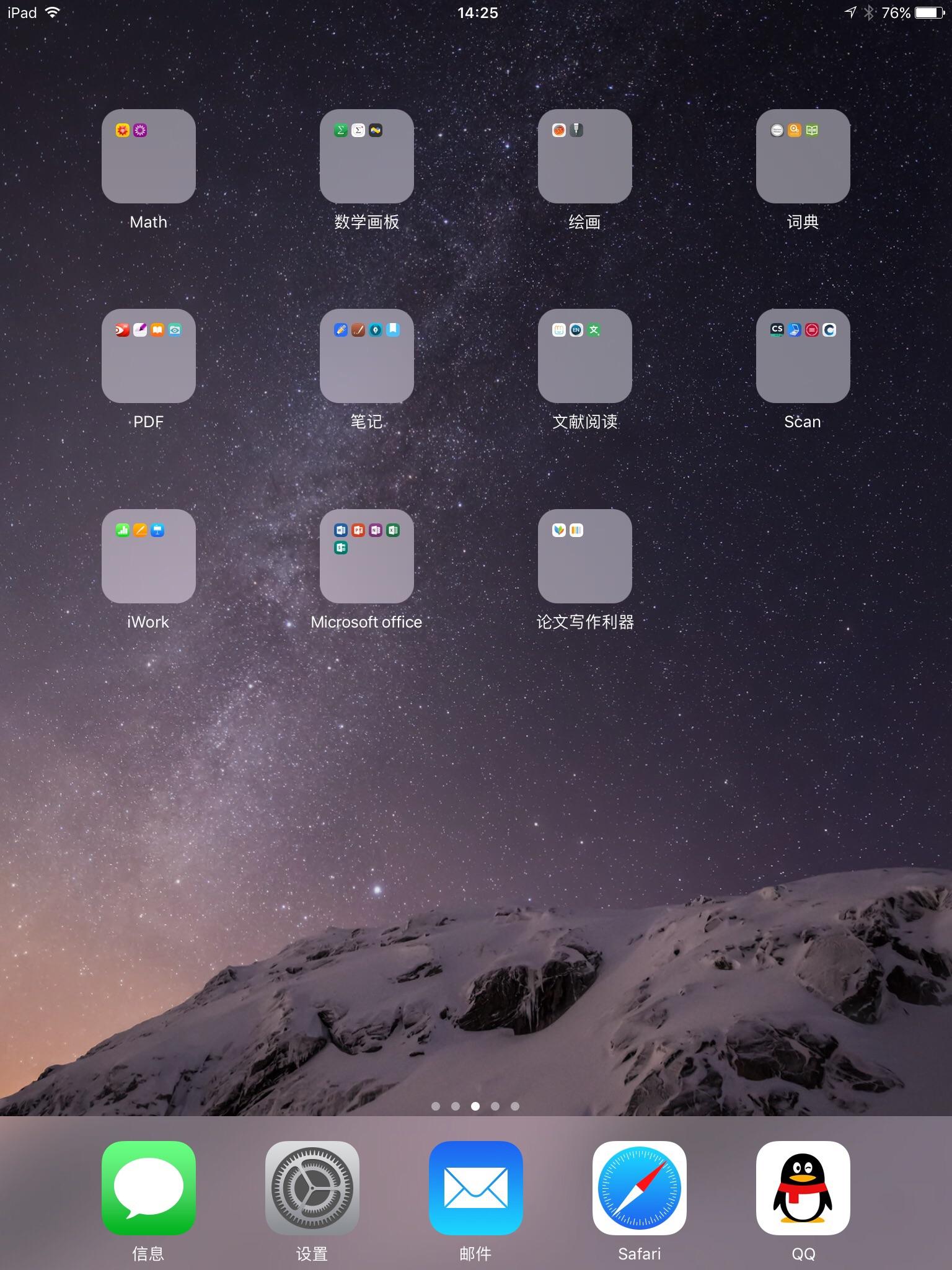Open the 绘画 folder

click(585, 156)
